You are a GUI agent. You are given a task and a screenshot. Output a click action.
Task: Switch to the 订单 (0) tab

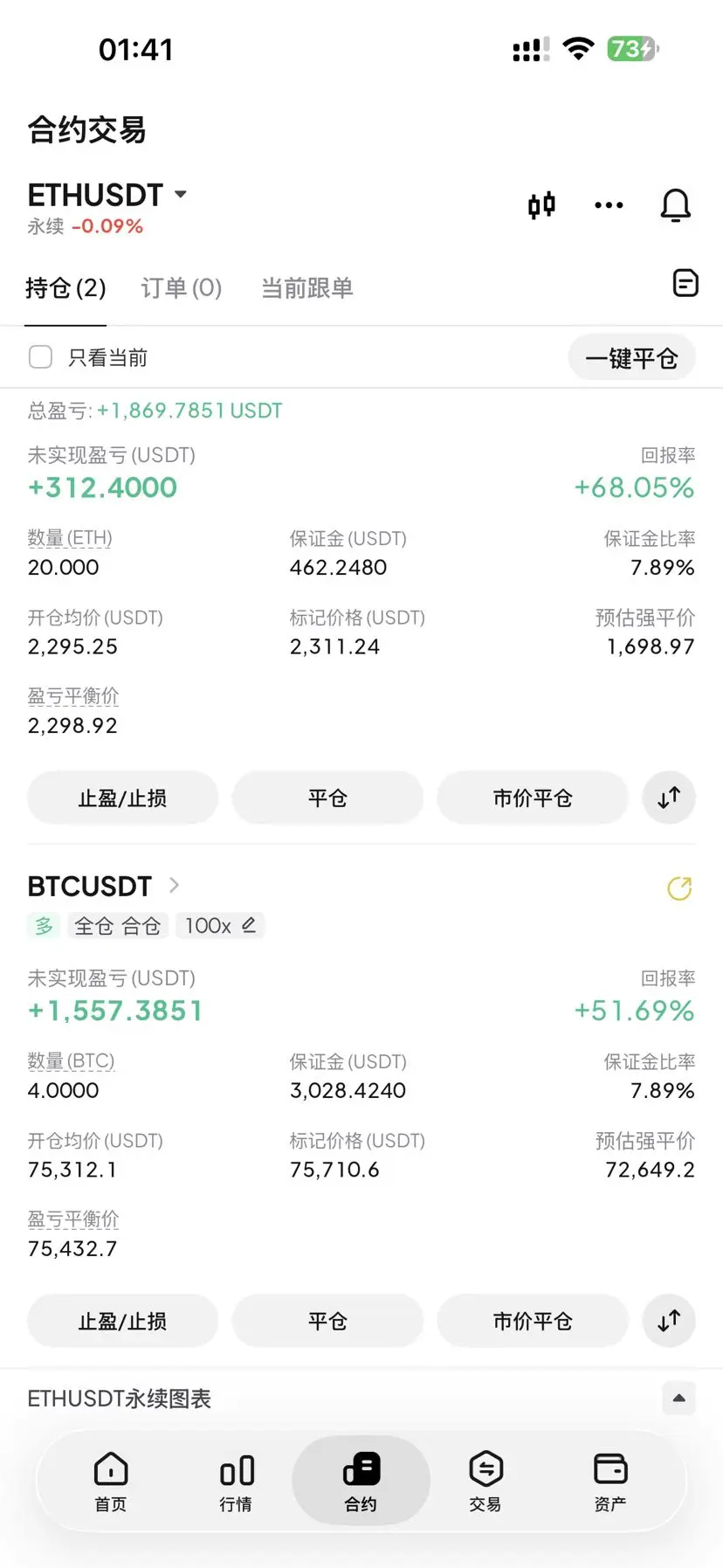[x=182, y=288]
